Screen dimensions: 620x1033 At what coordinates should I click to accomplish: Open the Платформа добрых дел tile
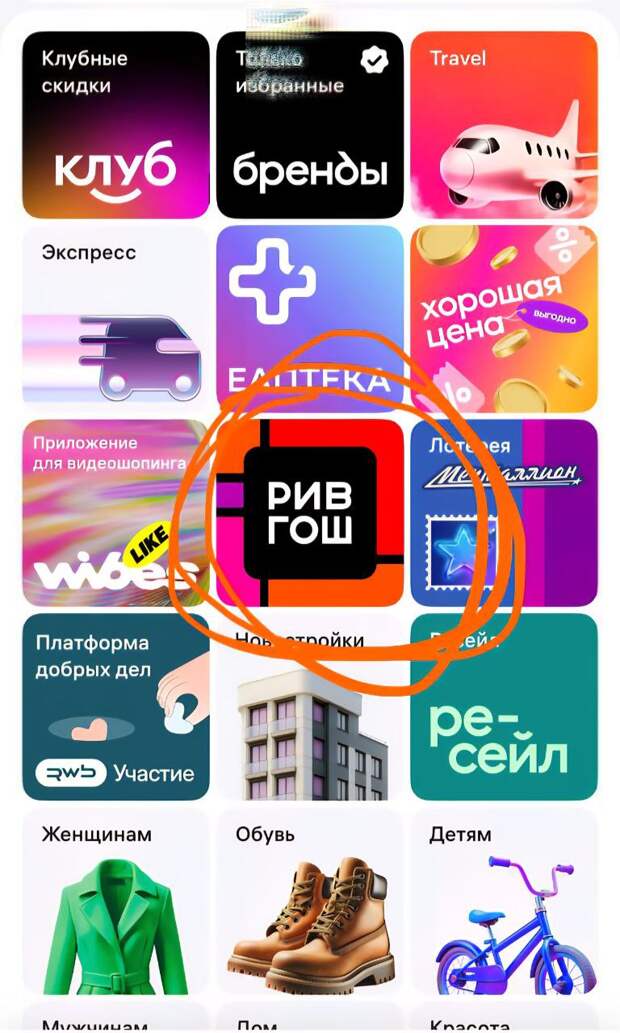[116, 706]
